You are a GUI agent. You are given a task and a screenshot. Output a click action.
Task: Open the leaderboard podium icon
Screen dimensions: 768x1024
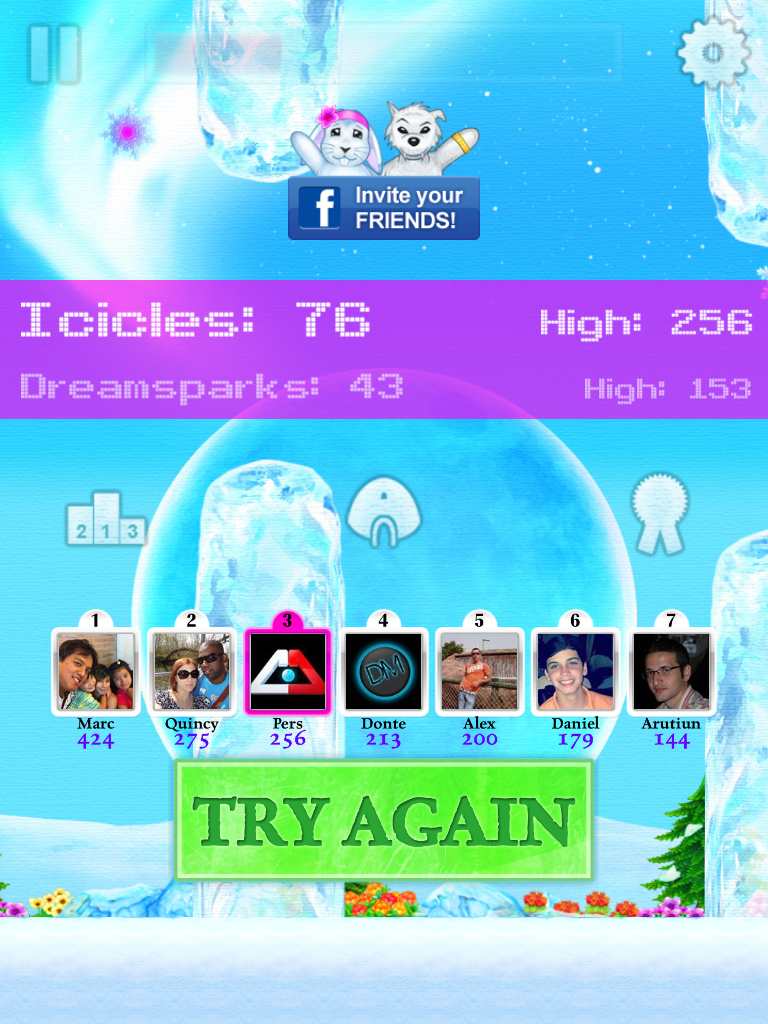[106, 519]
